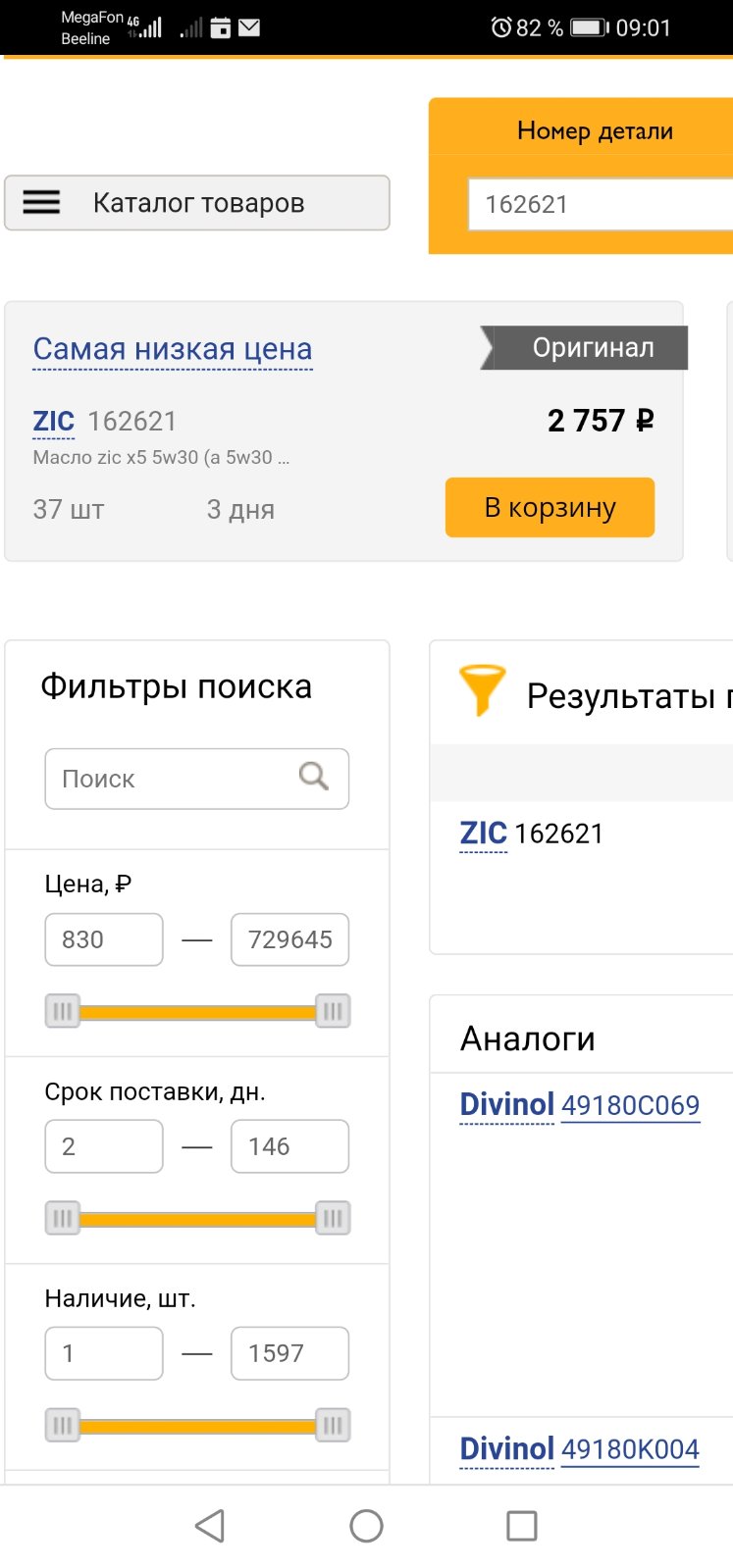Touch the left handle of price slider
This screenshot has height=1568, width=733.
tap(63, 1011)
